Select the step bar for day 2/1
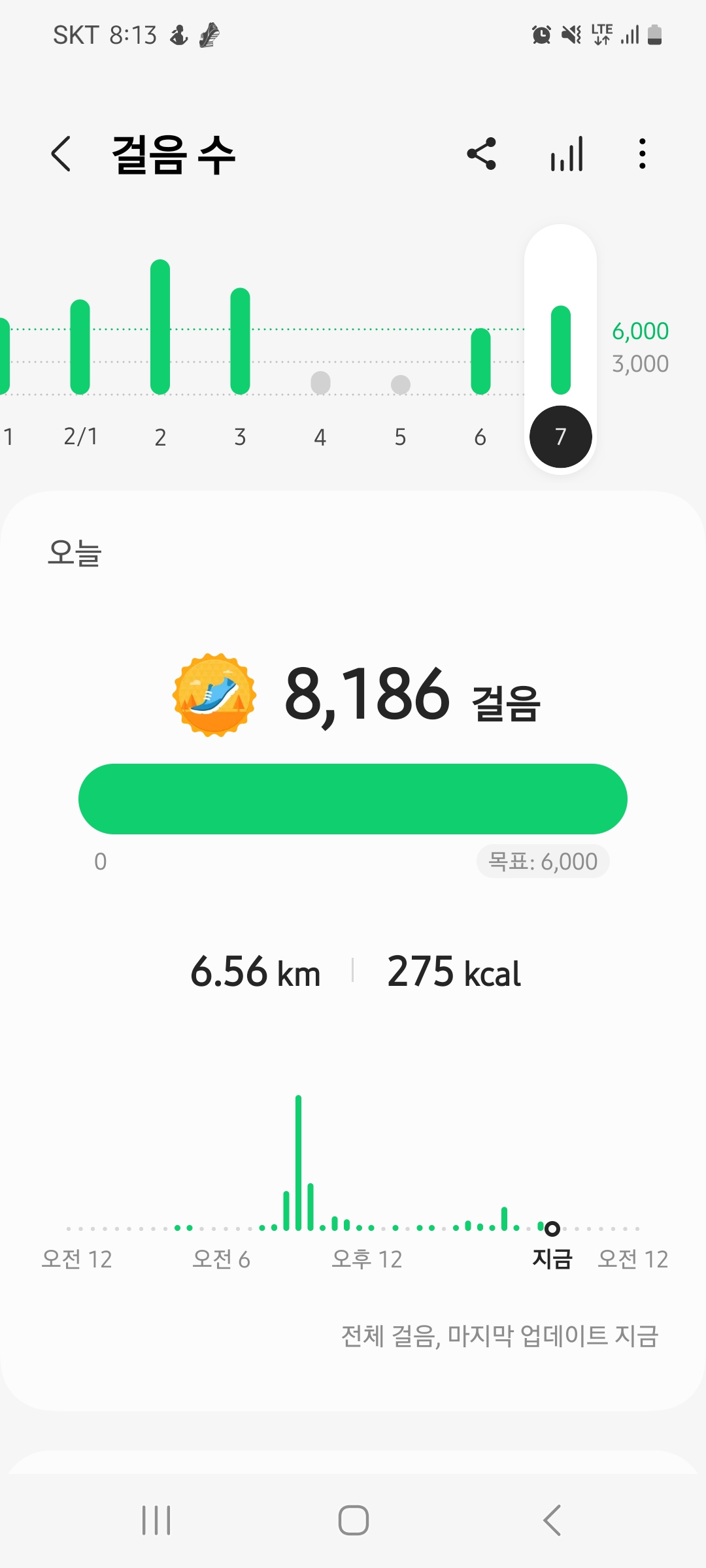Image resolution: width=706 pixels, height=1568 pixels. [x=80, y=347]
